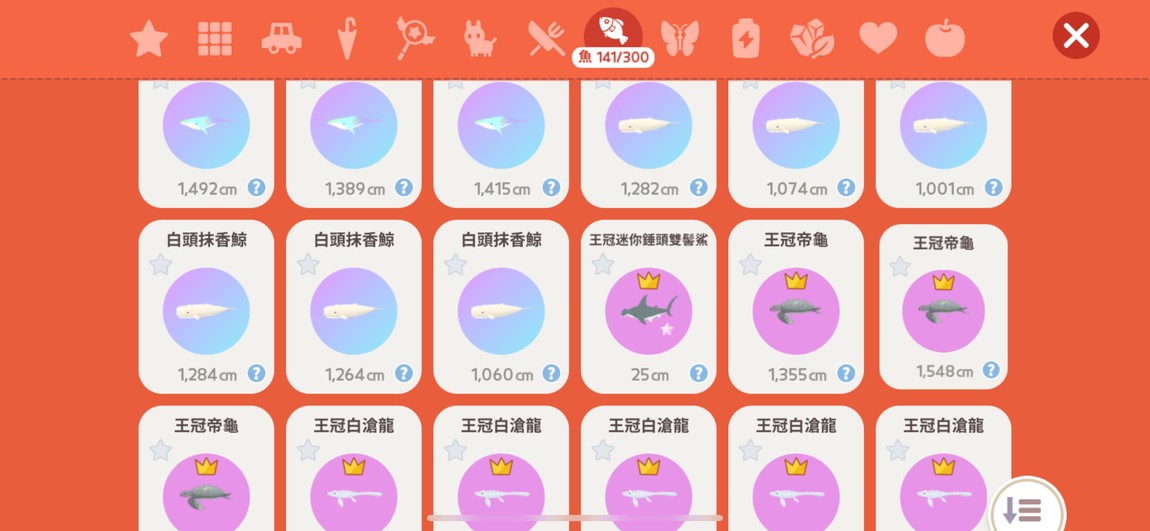
Task: Switch to the butterfly category tab
Action: point(679,39)
